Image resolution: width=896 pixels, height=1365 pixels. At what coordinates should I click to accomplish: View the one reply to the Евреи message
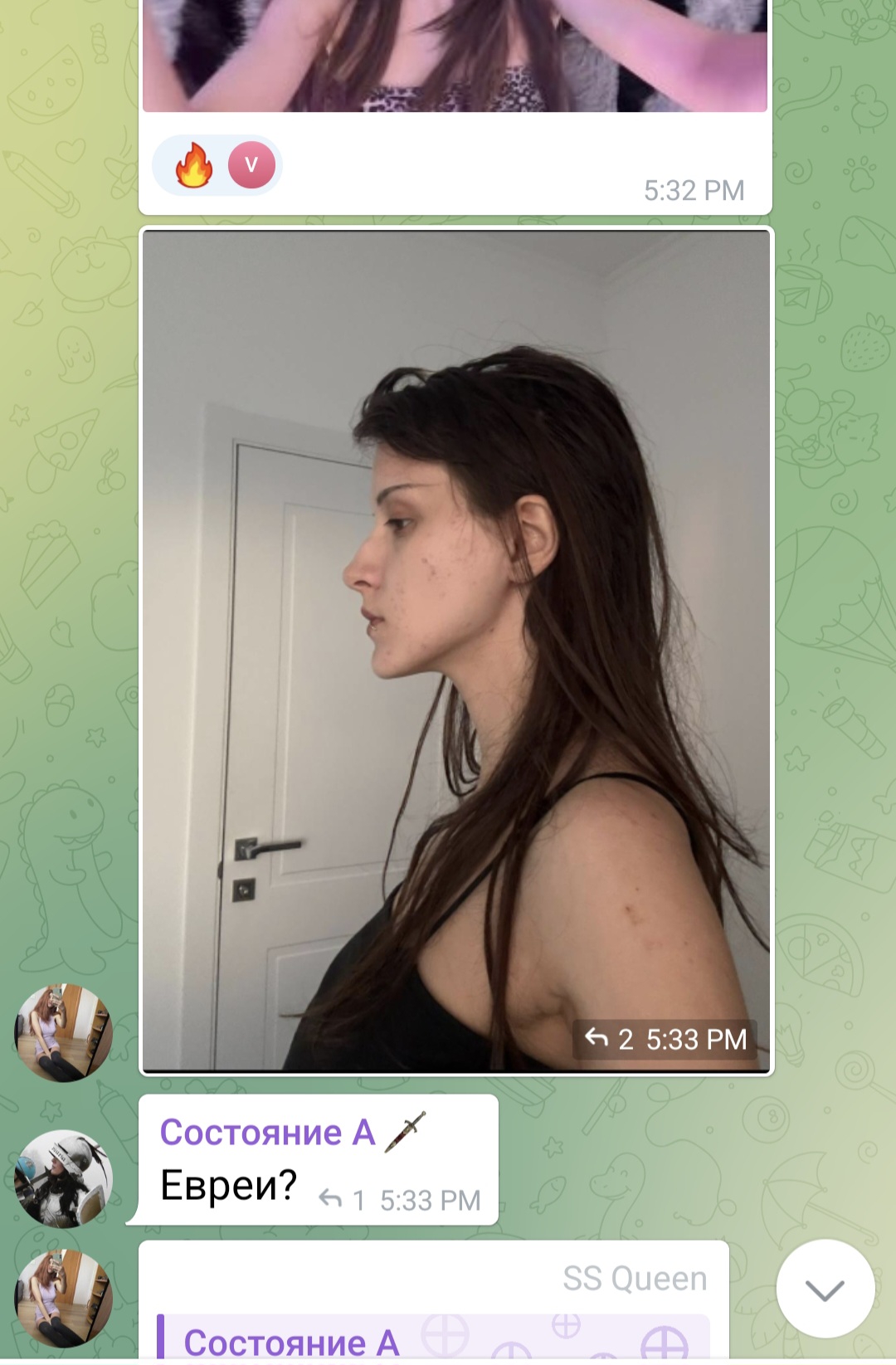340,1200
